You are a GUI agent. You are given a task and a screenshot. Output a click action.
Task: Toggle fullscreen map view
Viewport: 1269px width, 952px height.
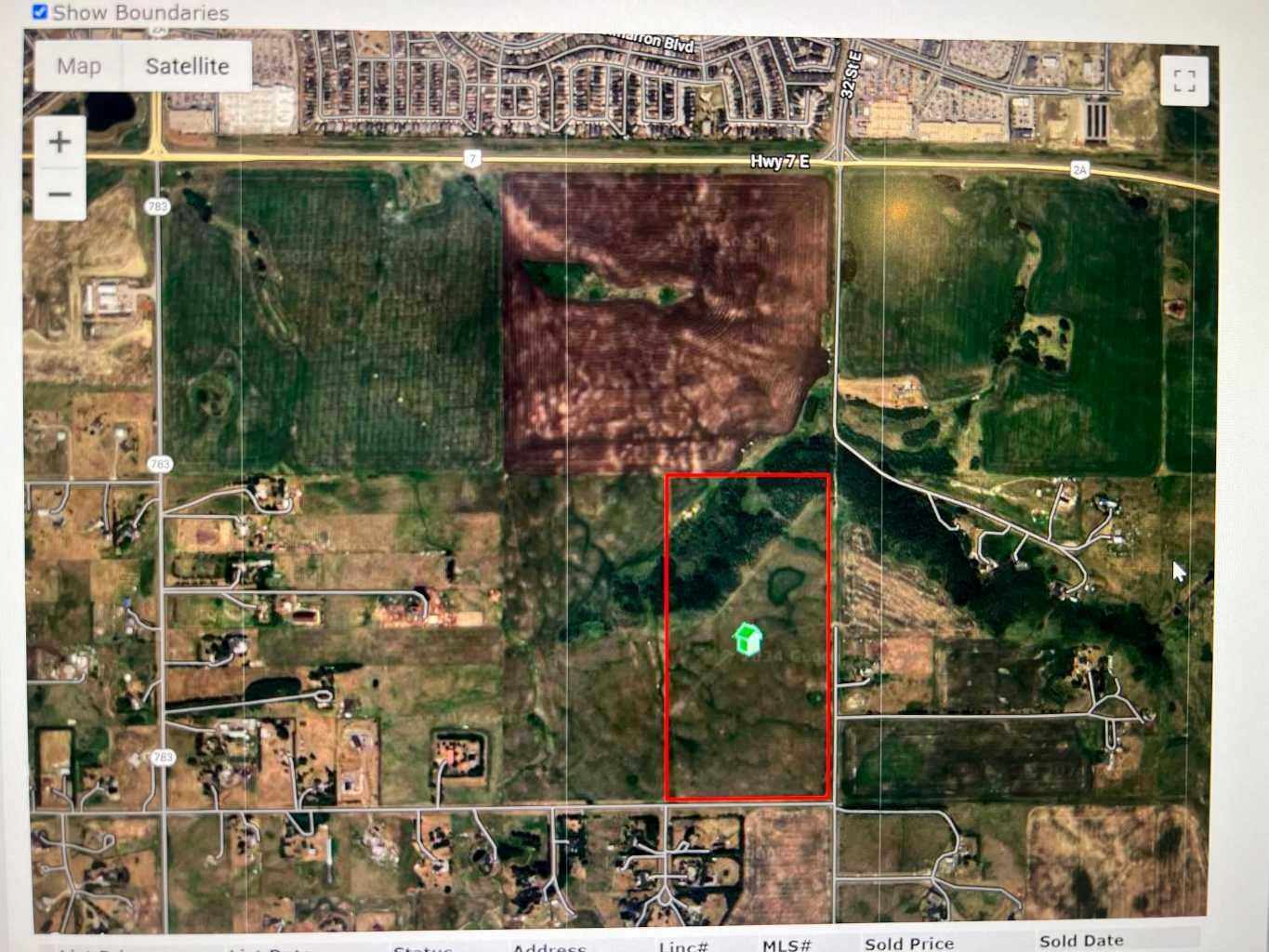(x=1183, y=81)
